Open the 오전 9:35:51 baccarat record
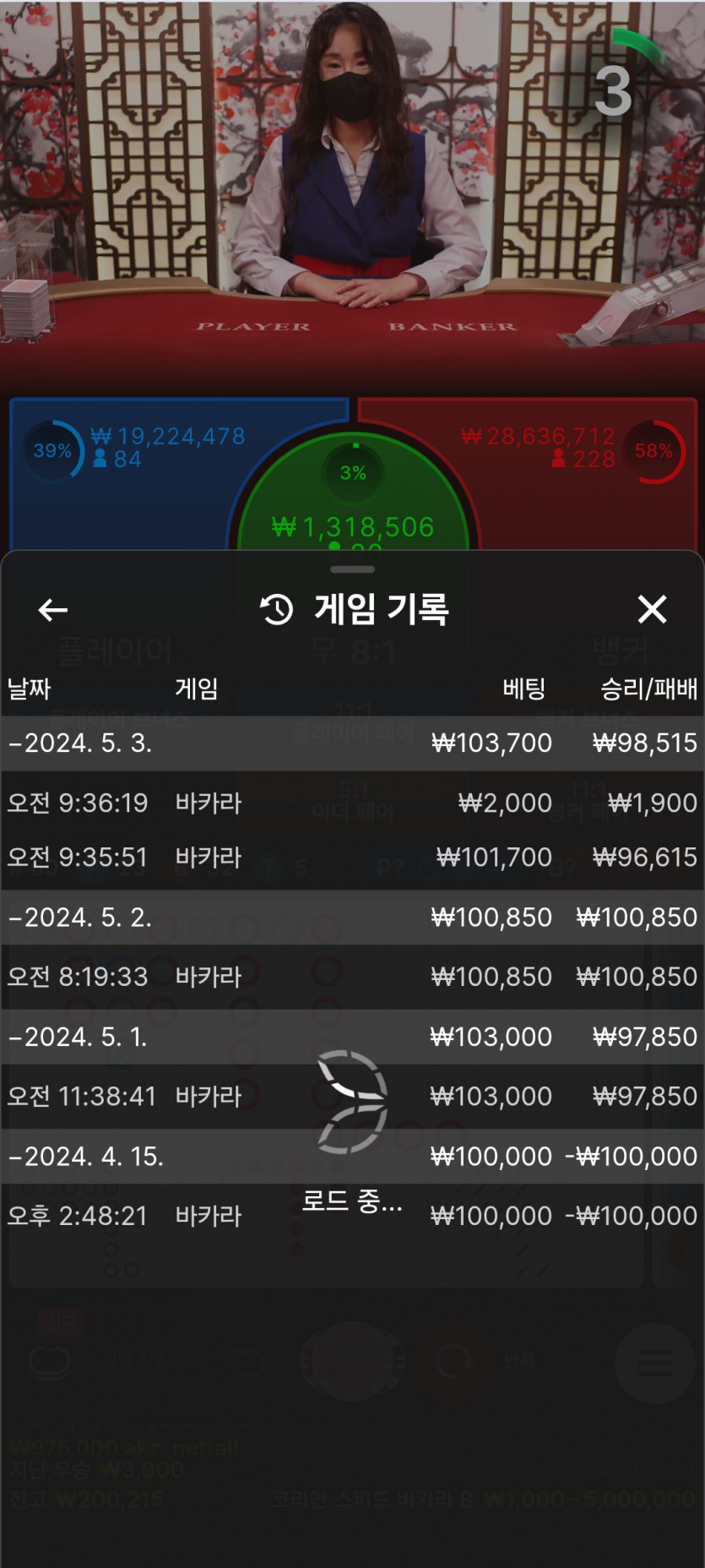 352,857
